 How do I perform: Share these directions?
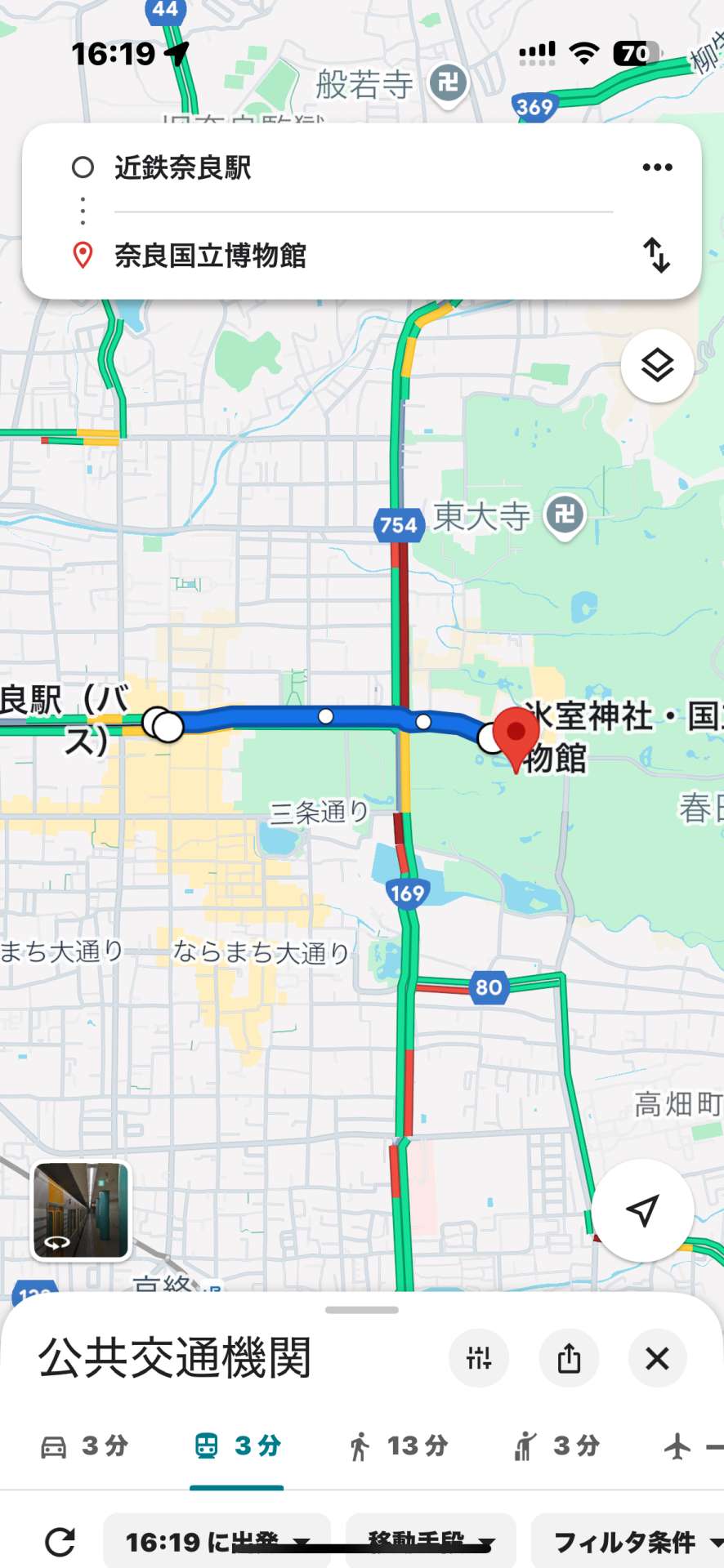(569, 1358)
